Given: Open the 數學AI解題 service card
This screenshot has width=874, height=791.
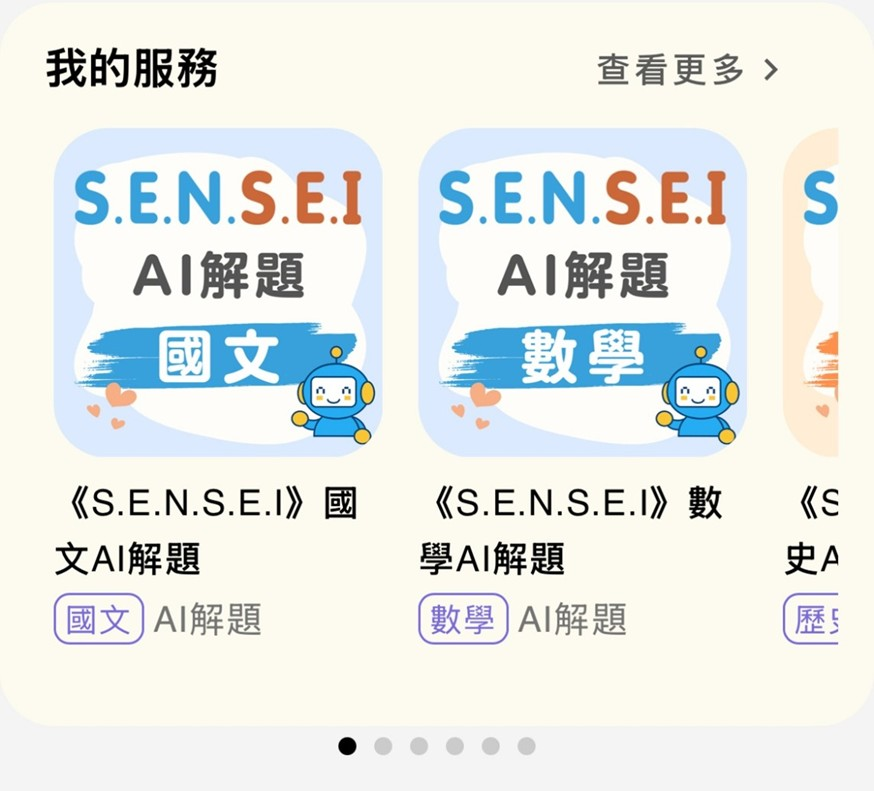Looking at the screenshot, I should coord(582,293).
